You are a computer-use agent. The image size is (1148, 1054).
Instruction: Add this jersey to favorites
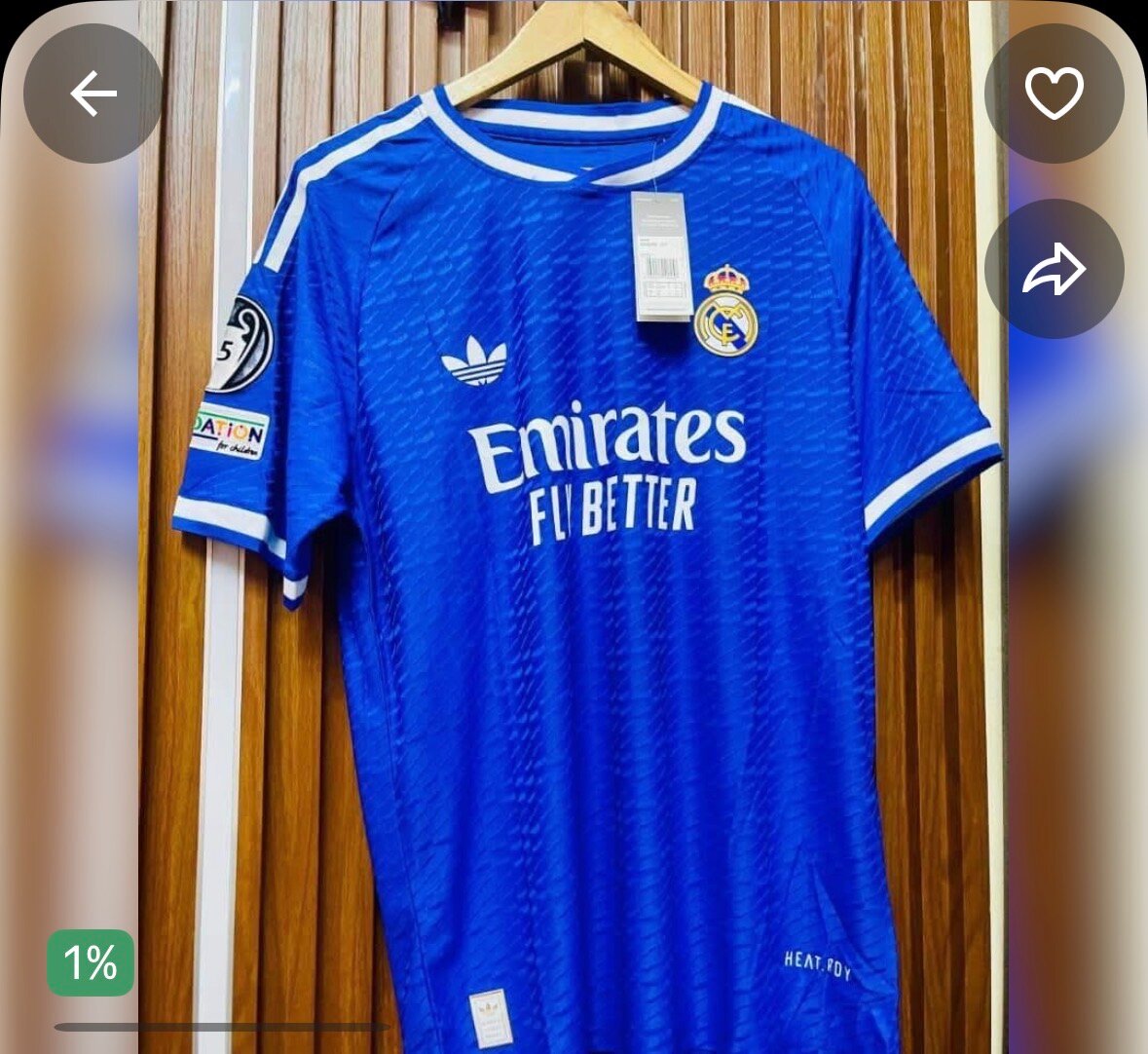1054,94
